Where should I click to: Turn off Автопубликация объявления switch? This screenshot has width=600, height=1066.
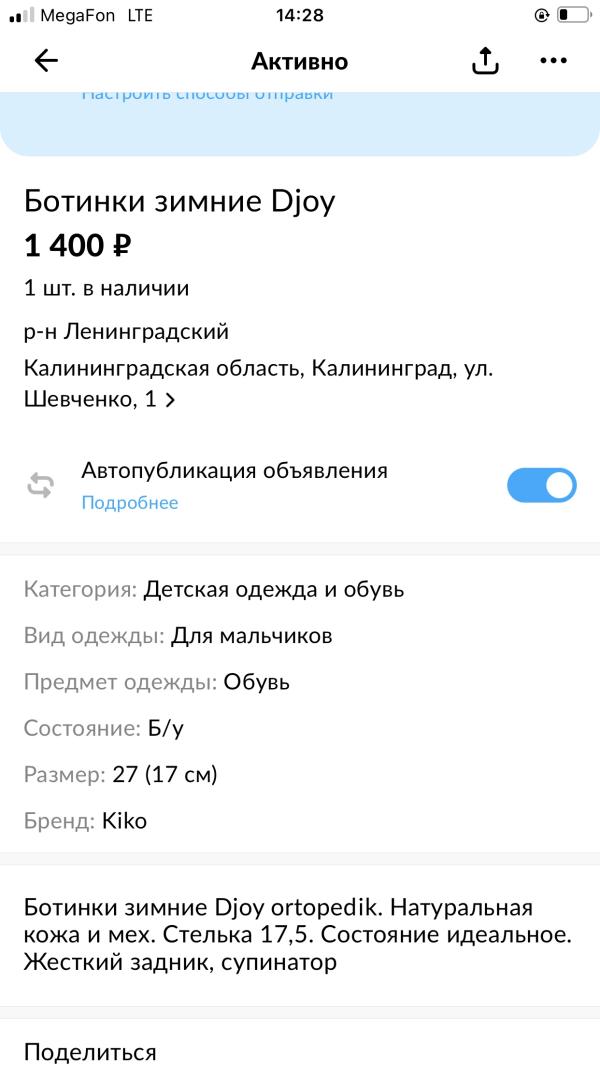pyautogui.click(x=541, y=486)
